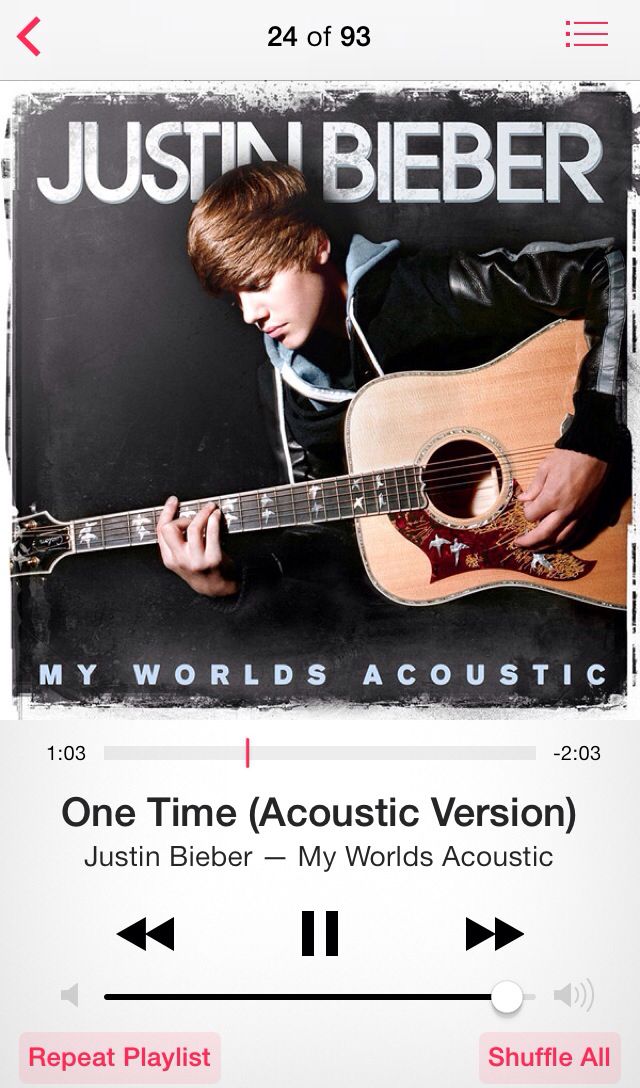Return to the previous track
The width and height of the screenshot is (640, 1088).
tap(146, 934)
